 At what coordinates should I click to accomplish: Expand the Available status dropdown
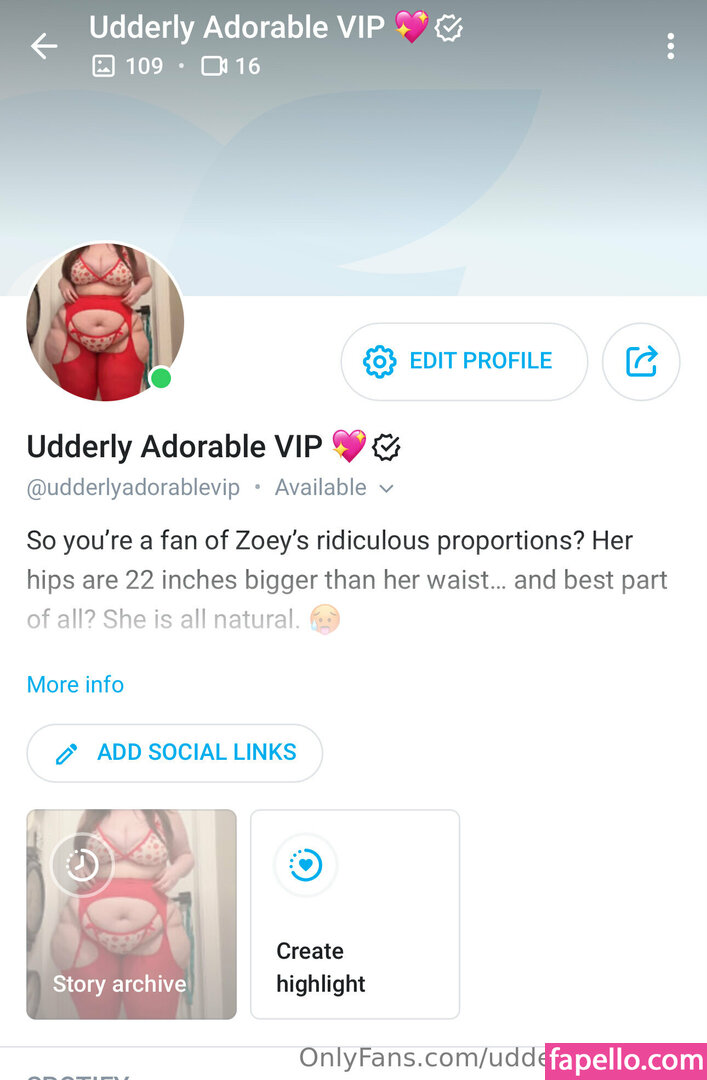tap(334, 488)
